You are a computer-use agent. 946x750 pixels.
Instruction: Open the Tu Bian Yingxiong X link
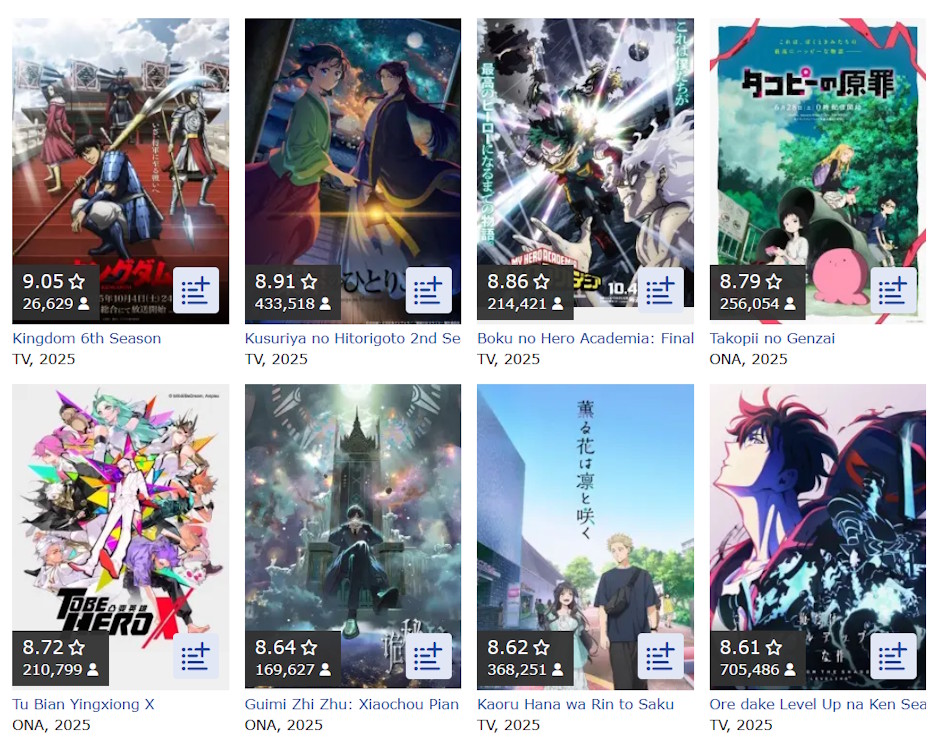pyautogui.click(x=83, y=704)
